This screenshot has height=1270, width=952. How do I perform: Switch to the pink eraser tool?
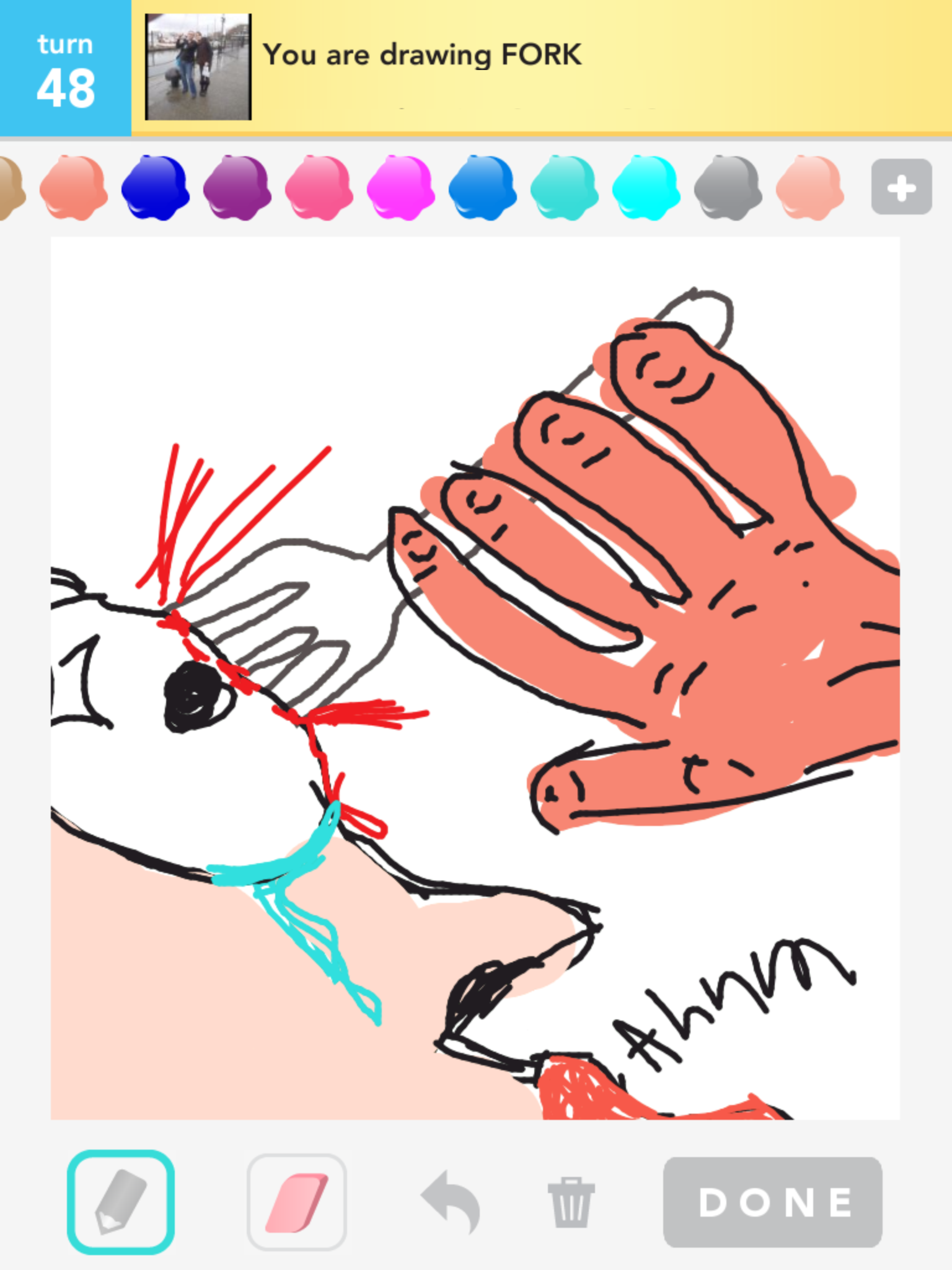pyautogui.click(x=297, y=1202)
